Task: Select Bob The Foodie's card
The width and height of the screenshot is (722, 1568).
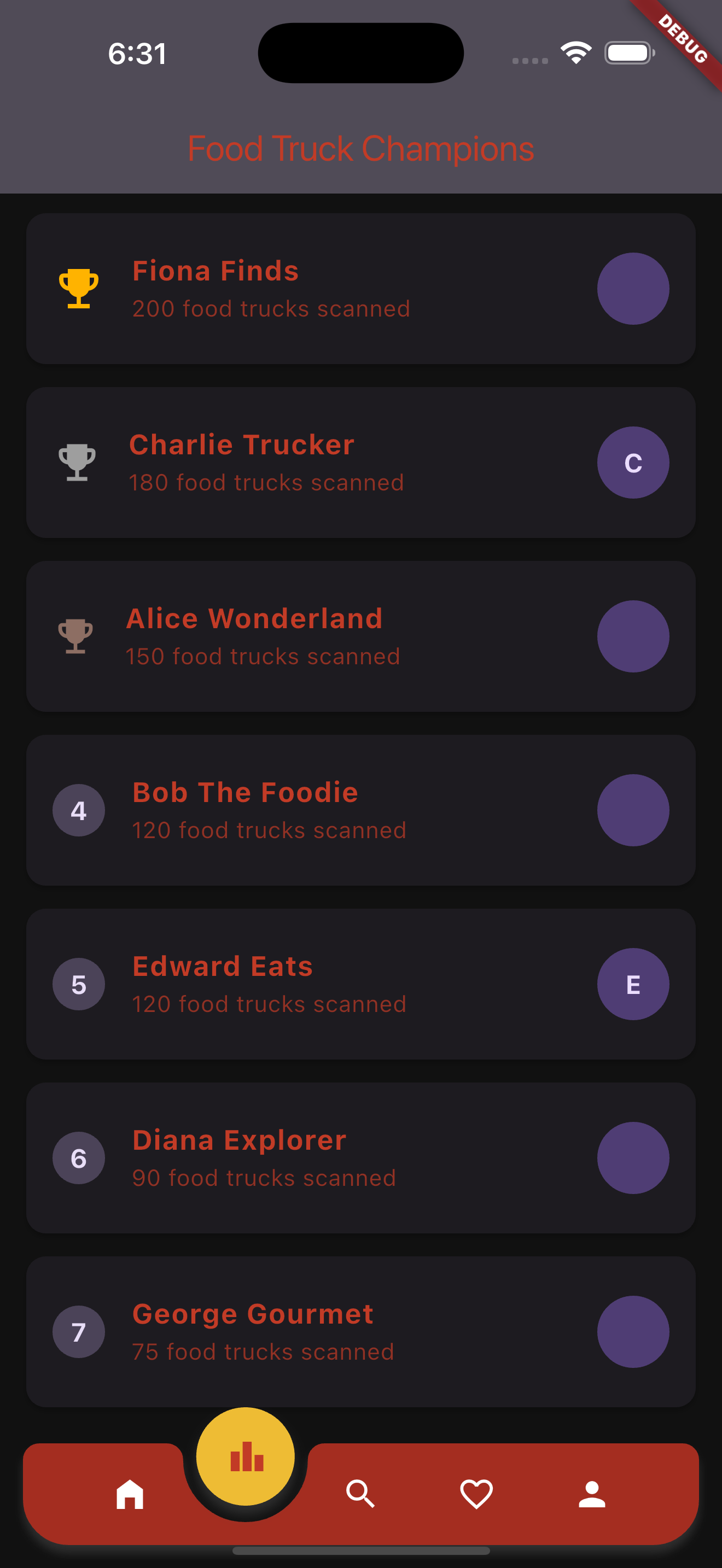Action: click(x=361, y=810)
